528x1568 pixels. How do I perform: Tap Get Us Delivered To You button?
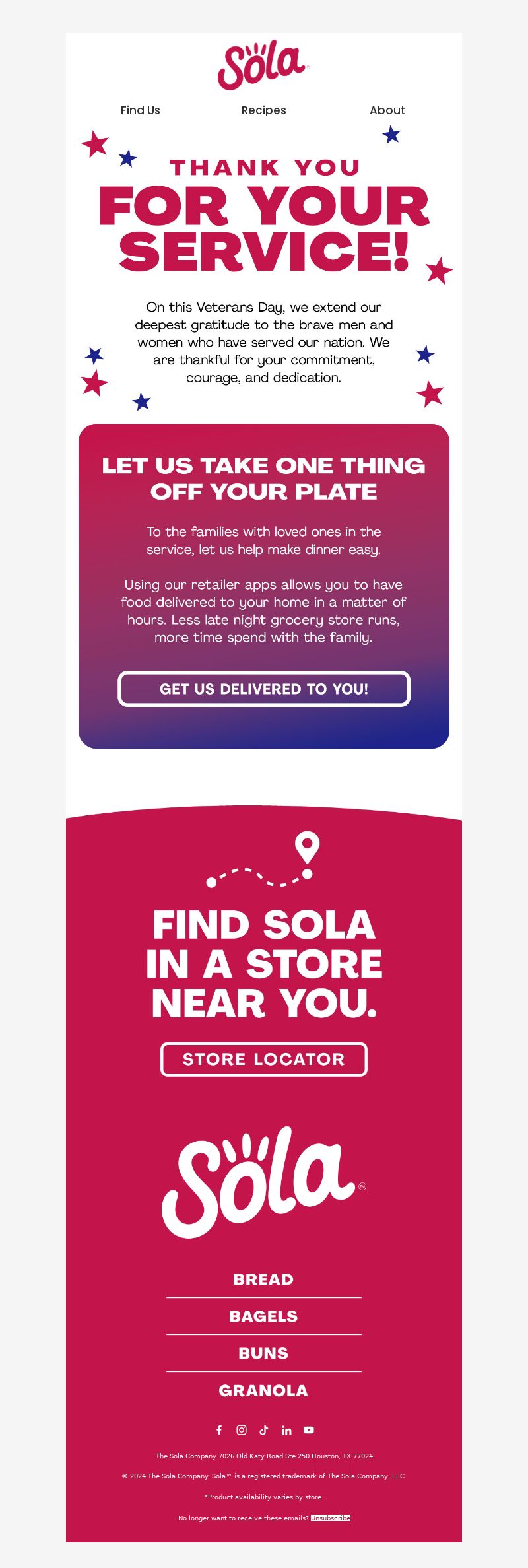(x=264, y=689)
